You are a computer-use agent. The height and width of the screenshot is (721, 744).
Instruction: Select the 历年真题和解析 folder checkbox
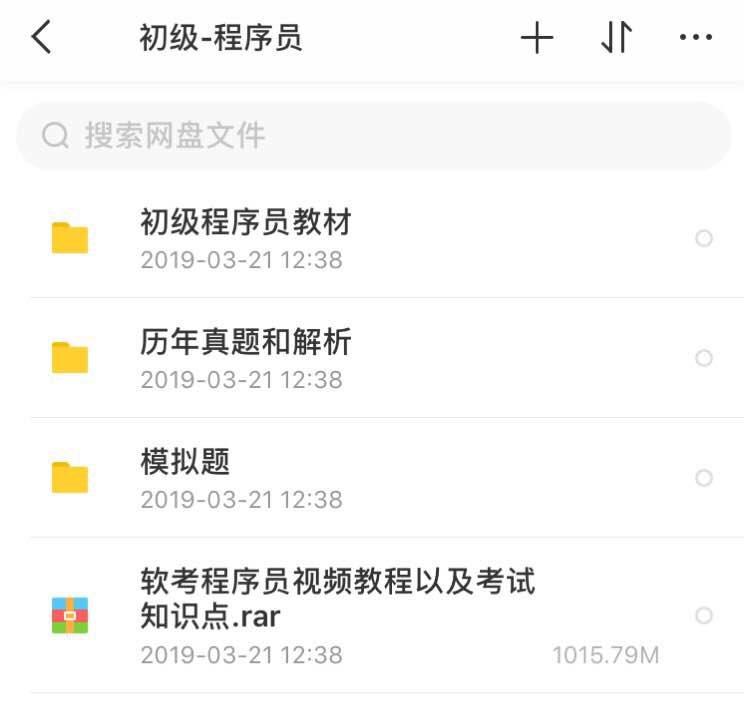tap(704, 358)
